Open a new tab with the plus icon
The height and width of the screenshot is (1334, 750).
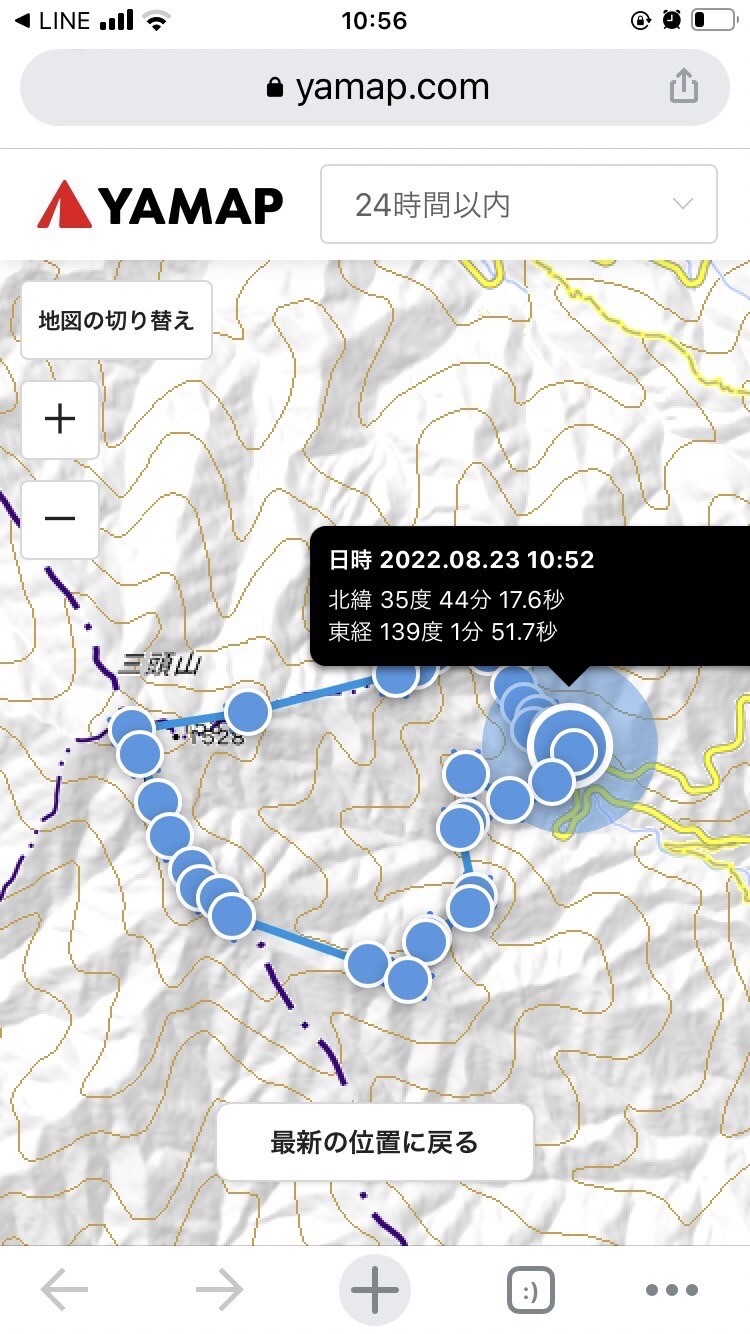point(374,1290)
